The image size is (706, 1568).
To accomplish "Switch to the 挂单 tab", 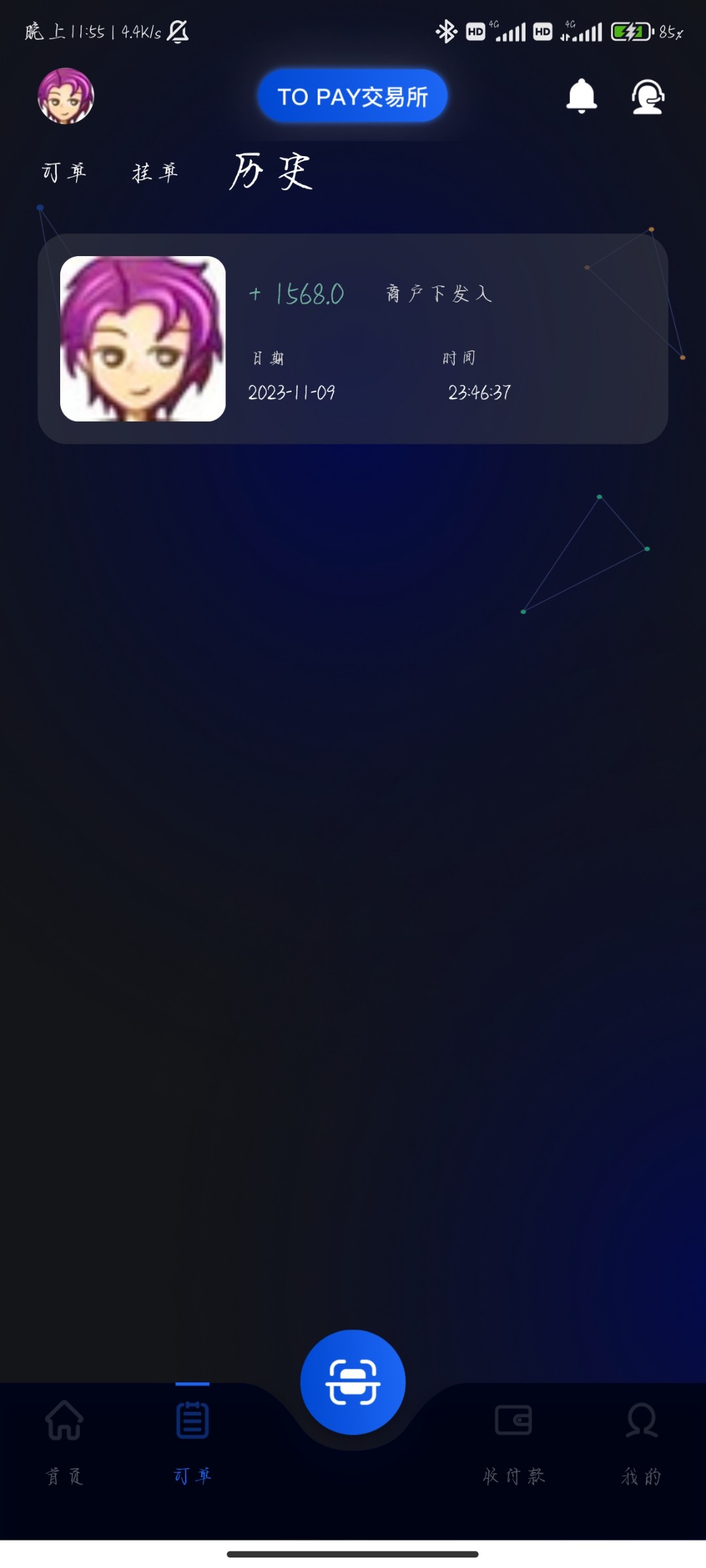I will pos(155,172).
